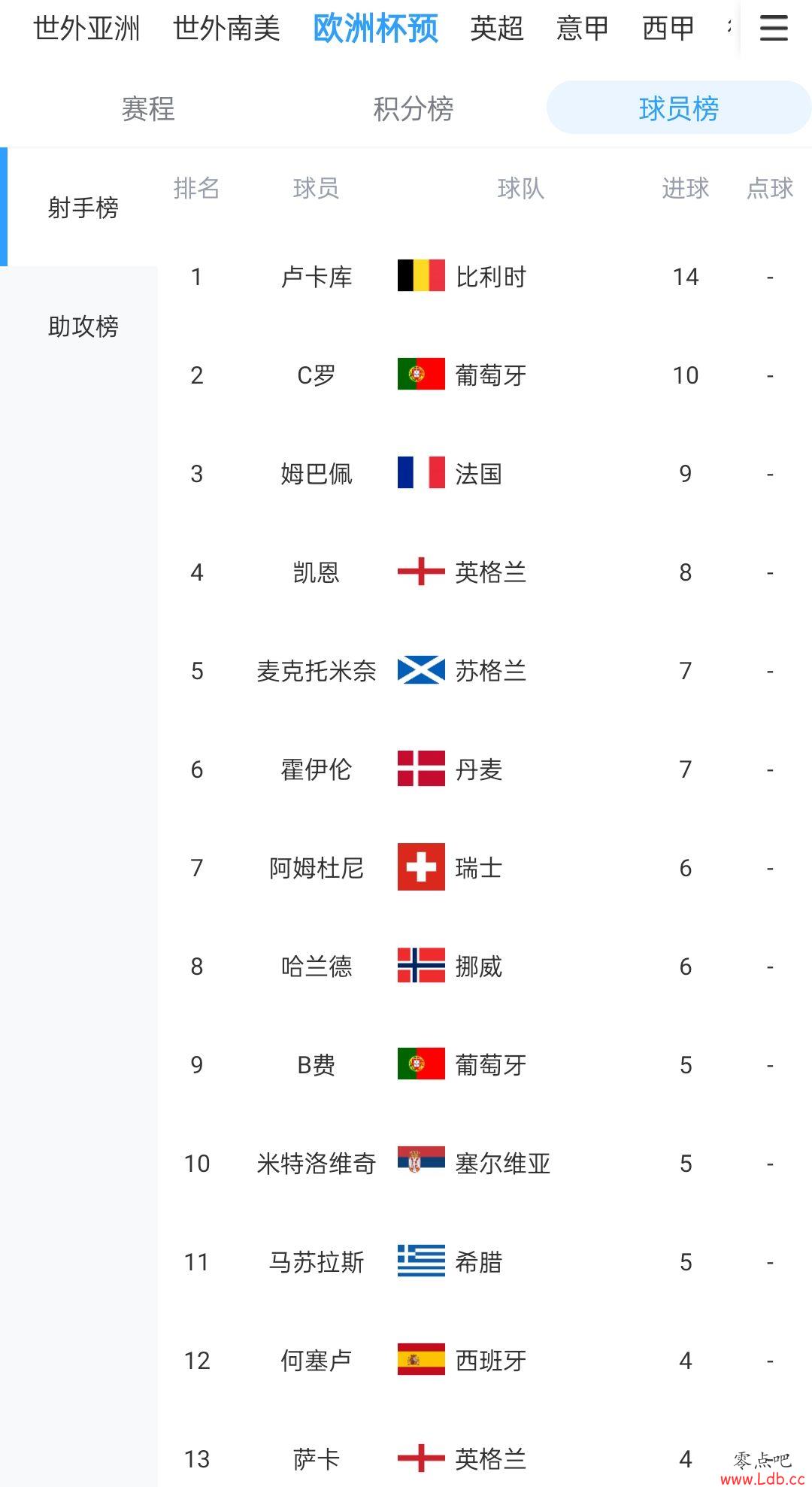This screenshot has height=1487, width=812.
Task: Select the 西甲 league tab
Action: coord(668,29)
